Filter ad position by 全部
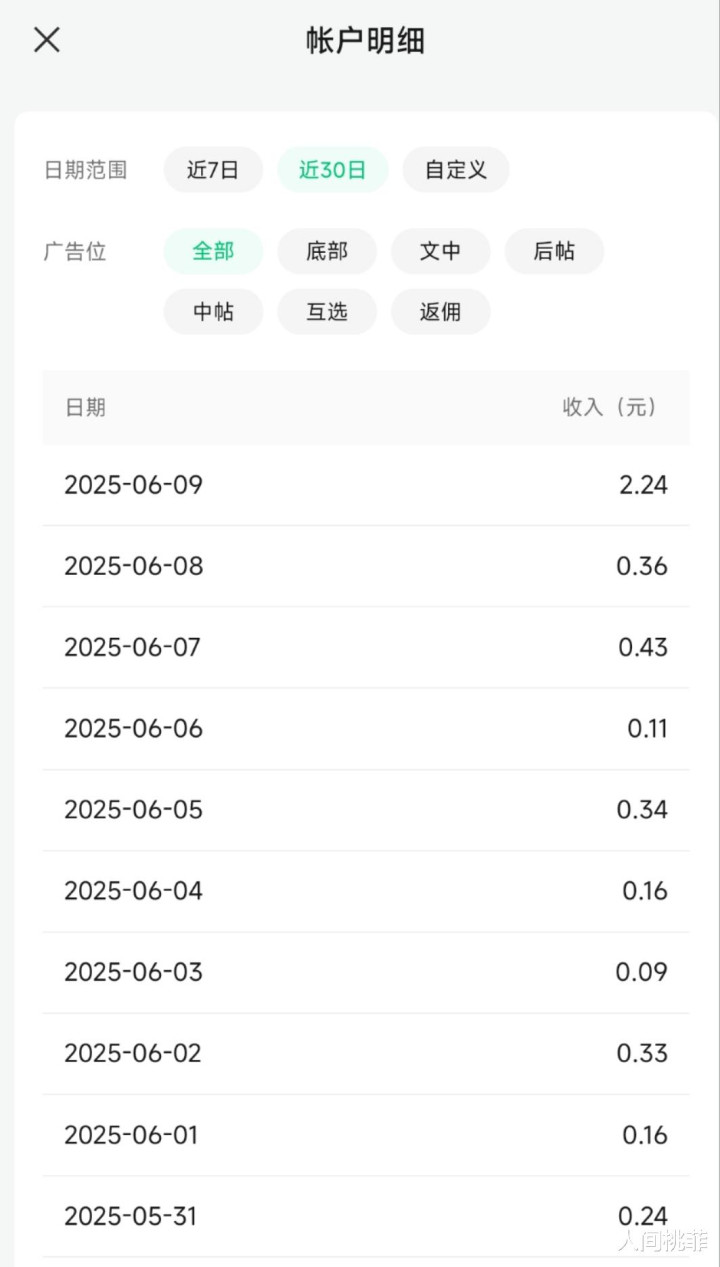Screen dimensions: 720x1267 tap(213, 251)
